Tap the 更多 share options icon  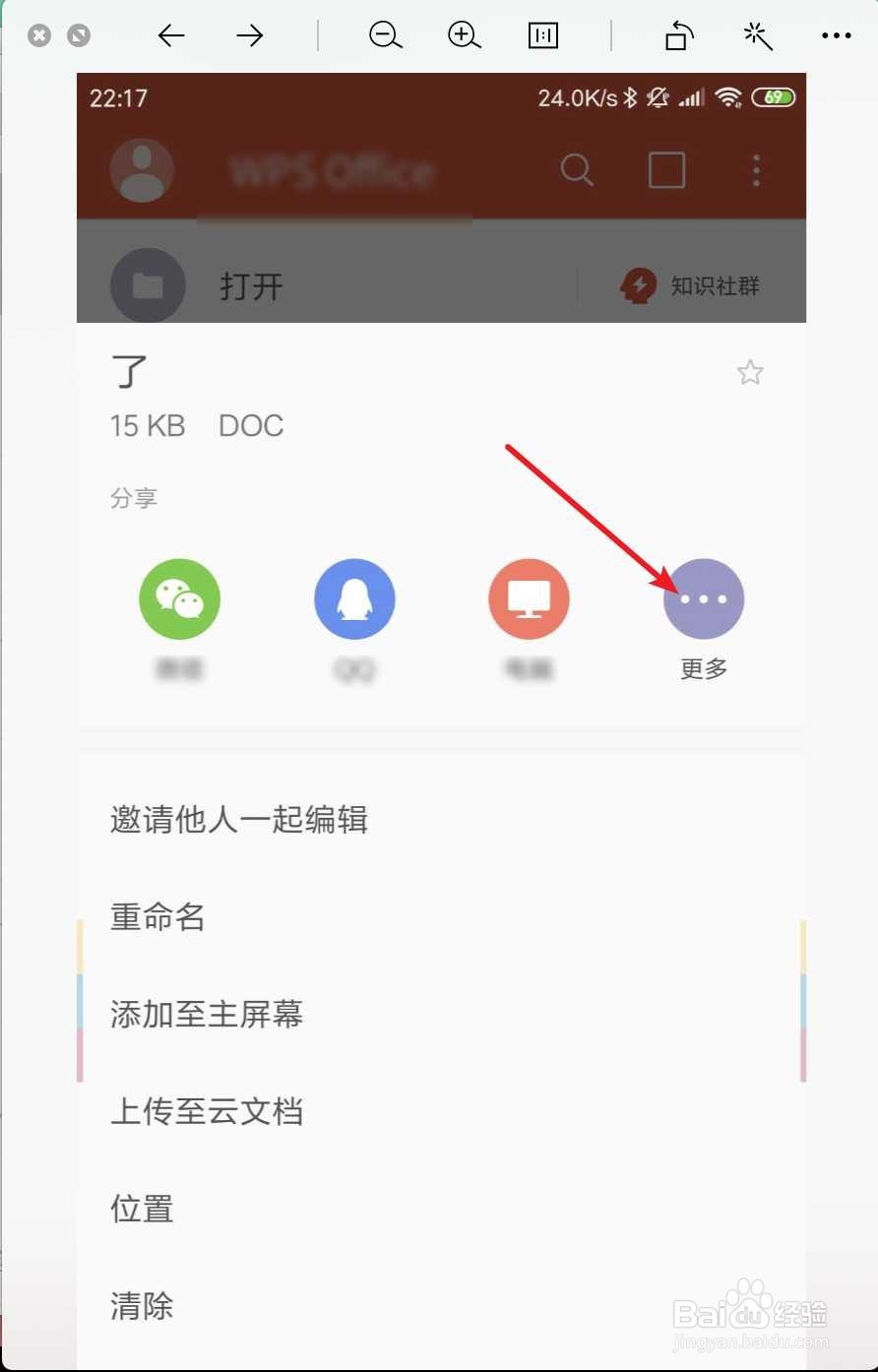point(703,598)
